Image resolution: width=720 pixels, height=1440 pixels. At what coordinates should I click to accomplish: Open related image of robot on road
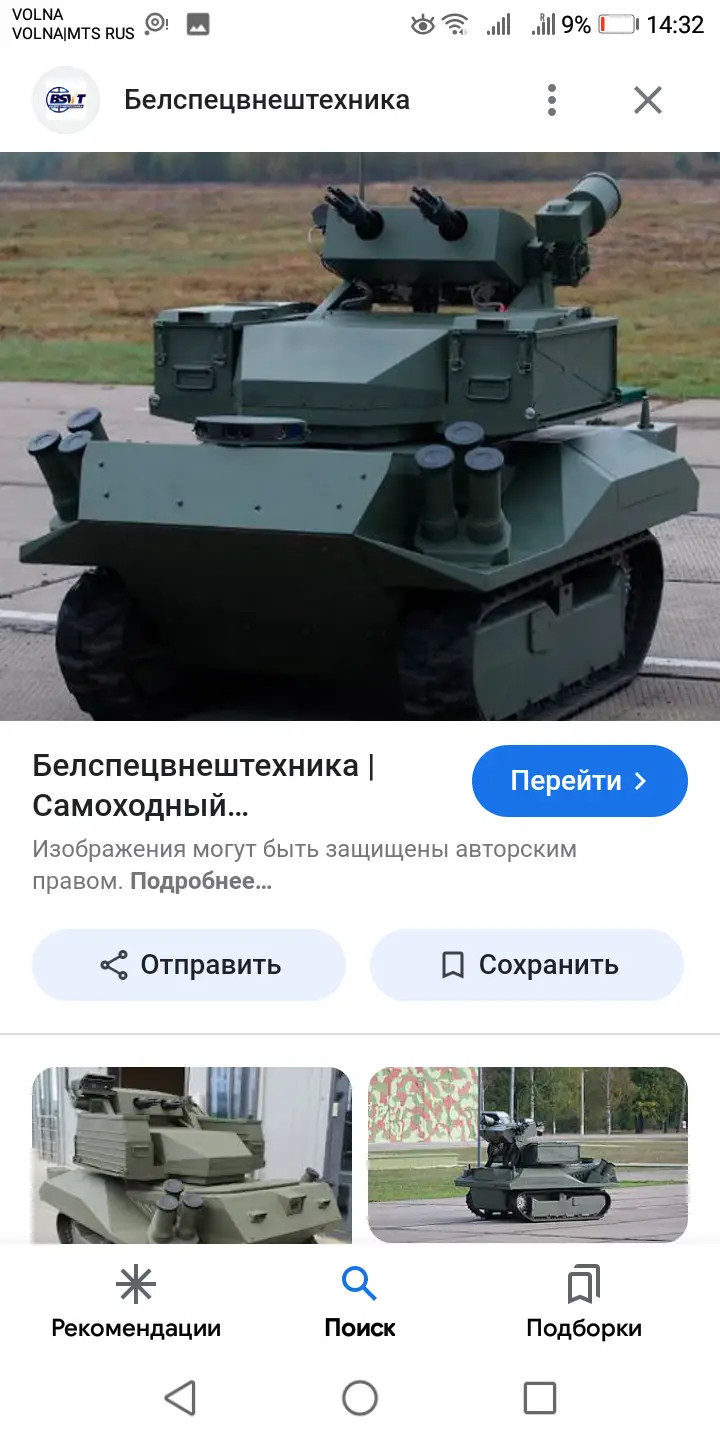pyautogui.click(x=528, y=1155)
